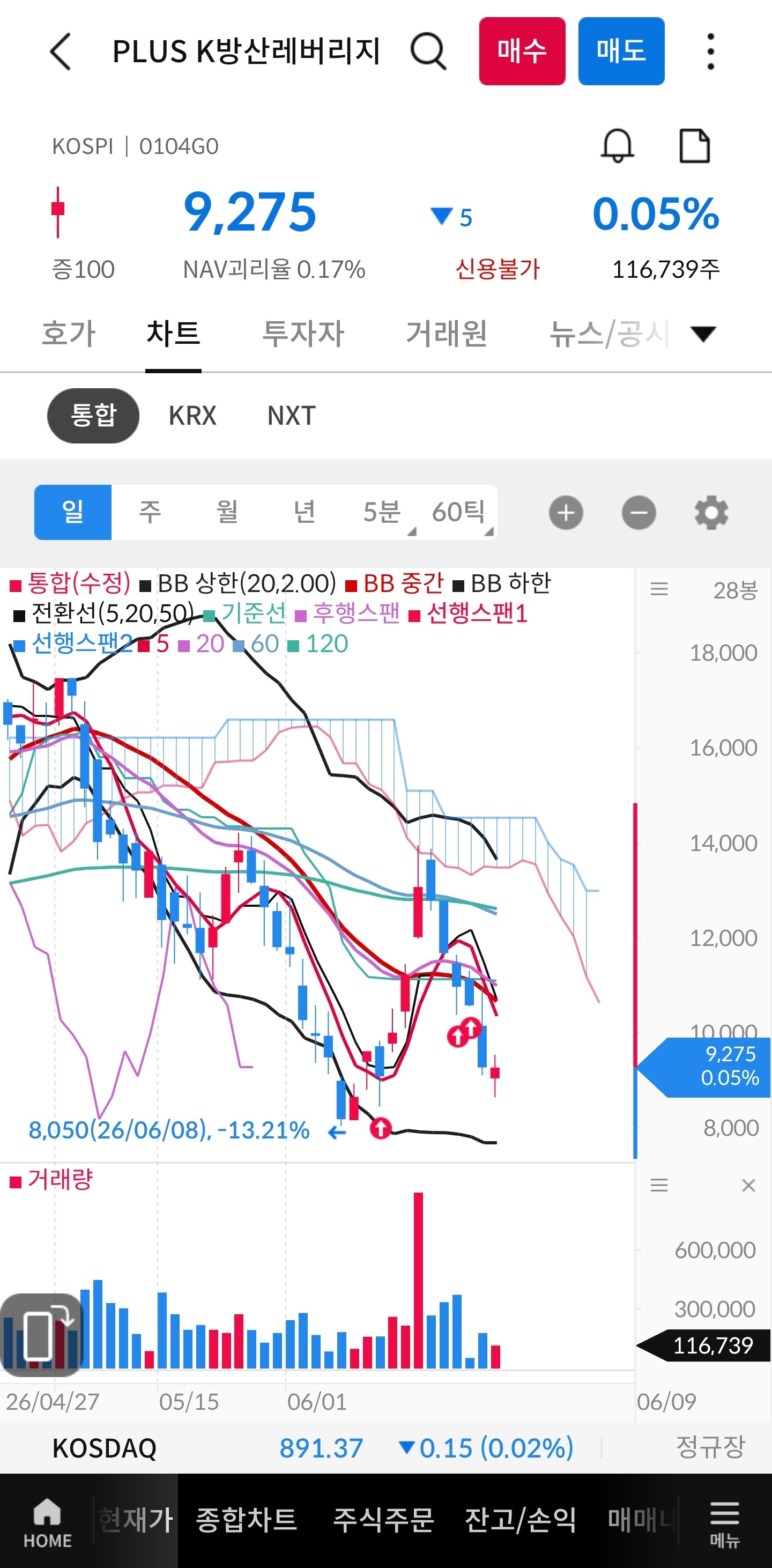This screenshot has height=1568, width=772.
Task: Open the price alert bell
Action: click(x=618, y=146)
